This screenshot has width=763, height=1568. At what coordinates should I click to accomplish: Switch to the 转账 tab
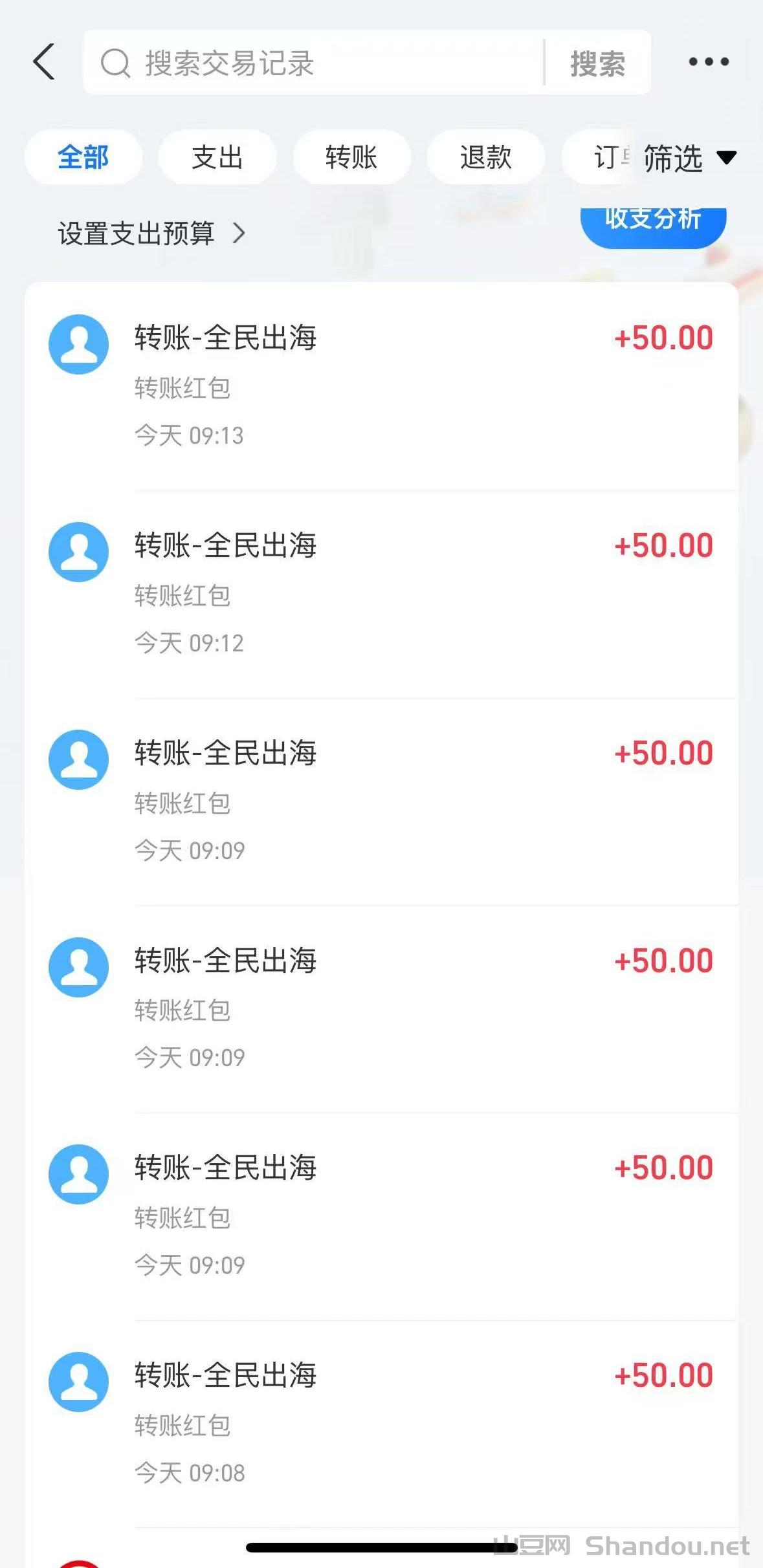(x=351, y=157)
